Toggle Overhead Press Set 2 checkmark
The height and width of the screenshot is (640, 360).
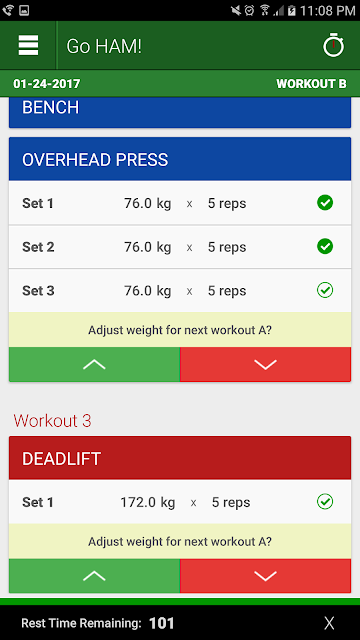click(325, 247)
